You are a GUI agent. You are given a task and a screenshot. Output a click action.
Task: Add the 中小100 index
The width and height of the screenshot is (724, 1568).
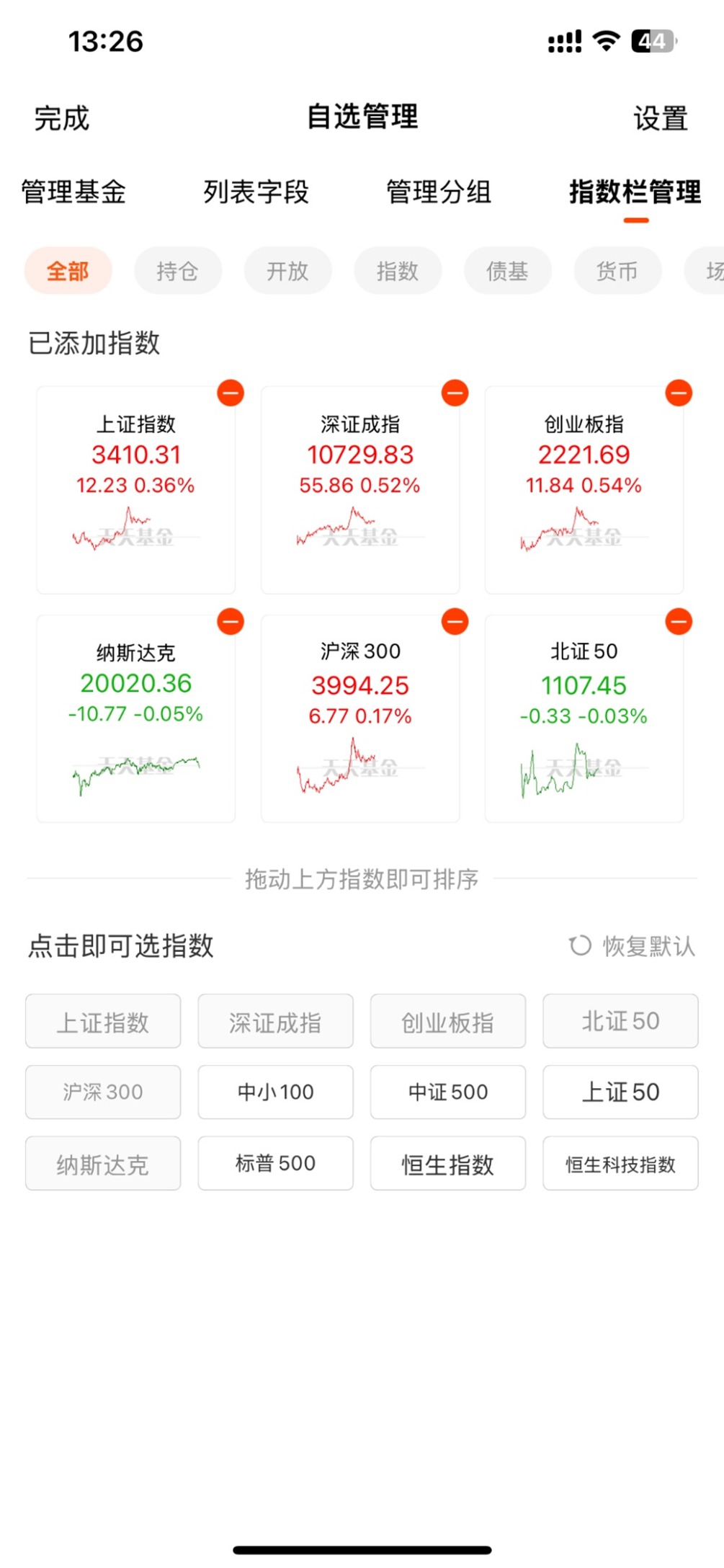[275, 1092]
